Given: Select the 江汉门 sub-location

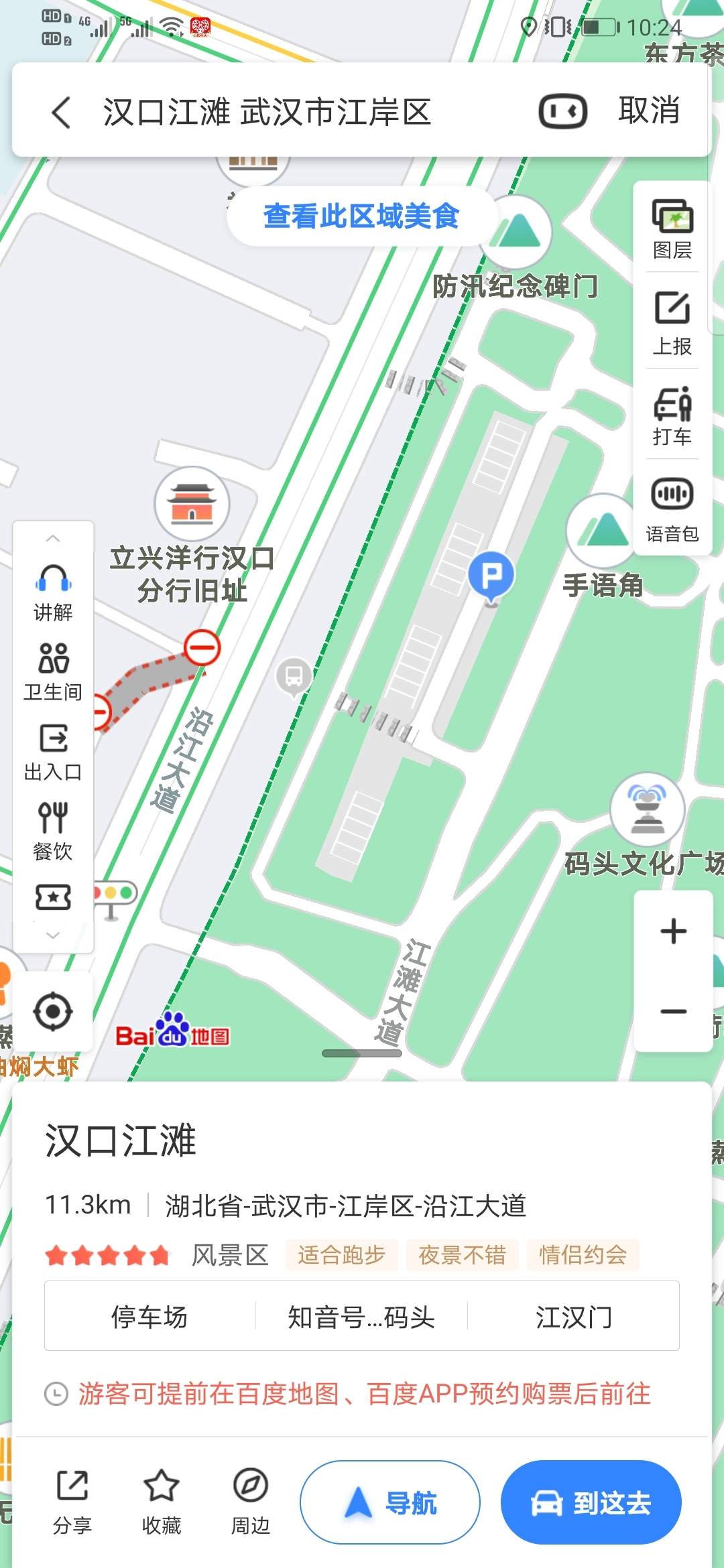Looking at the screenshot, I should 574,1317.
